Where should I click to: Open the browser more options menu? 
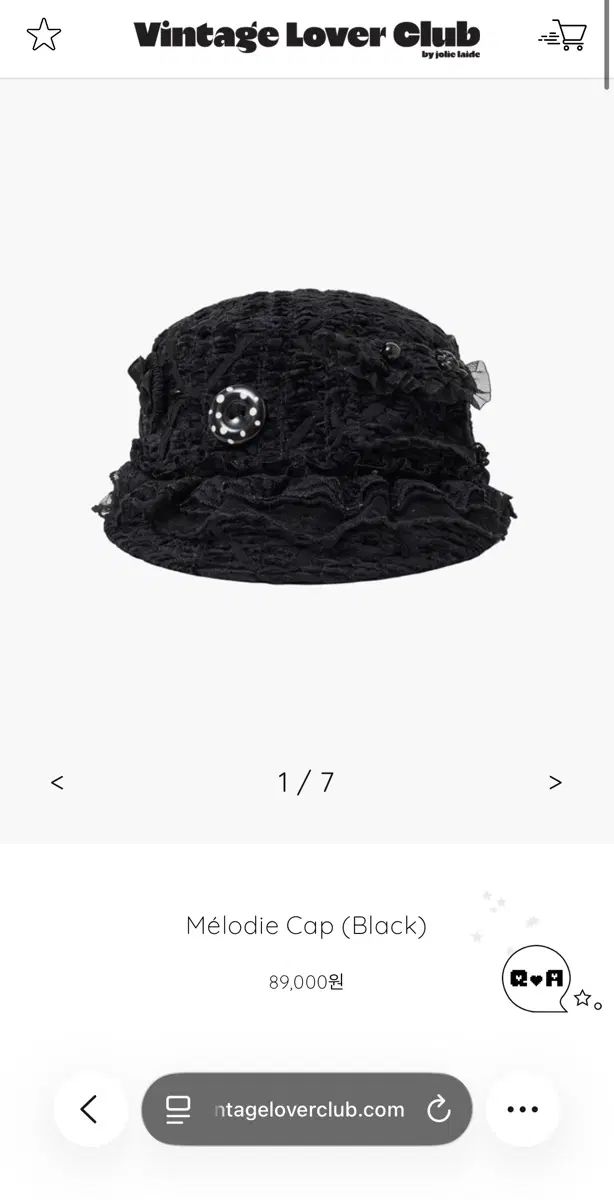(523, 1108)
